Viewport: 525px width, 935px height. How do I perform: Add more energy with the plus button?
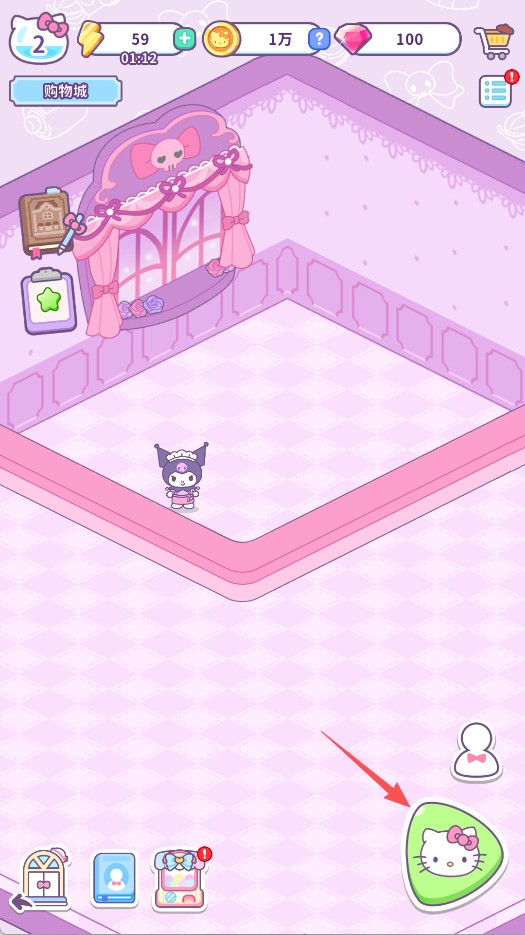coord(184,39)
